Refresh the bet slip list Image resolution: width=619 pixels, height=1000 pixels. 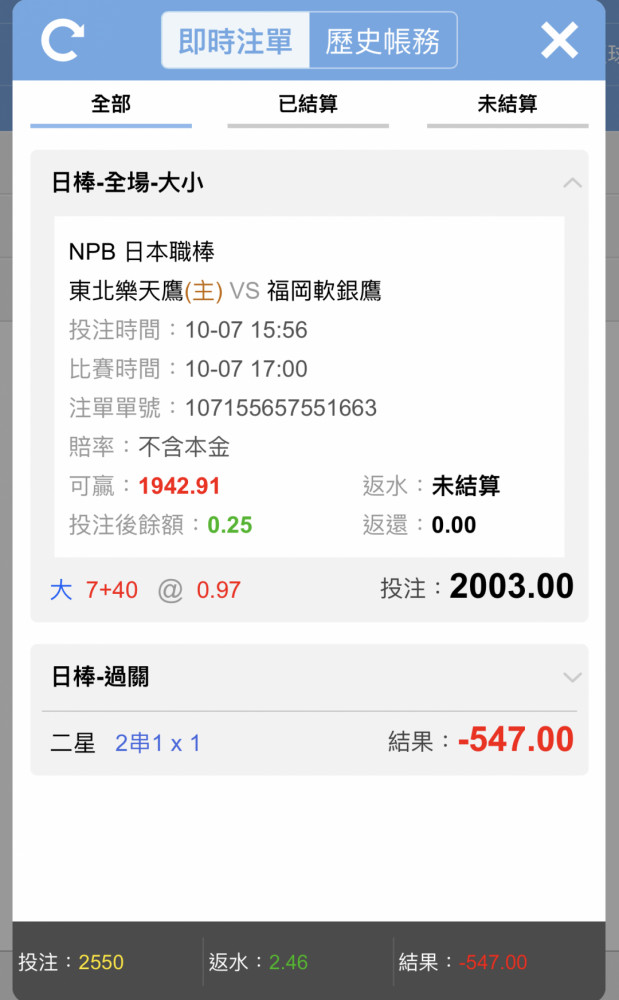(62, 40)
